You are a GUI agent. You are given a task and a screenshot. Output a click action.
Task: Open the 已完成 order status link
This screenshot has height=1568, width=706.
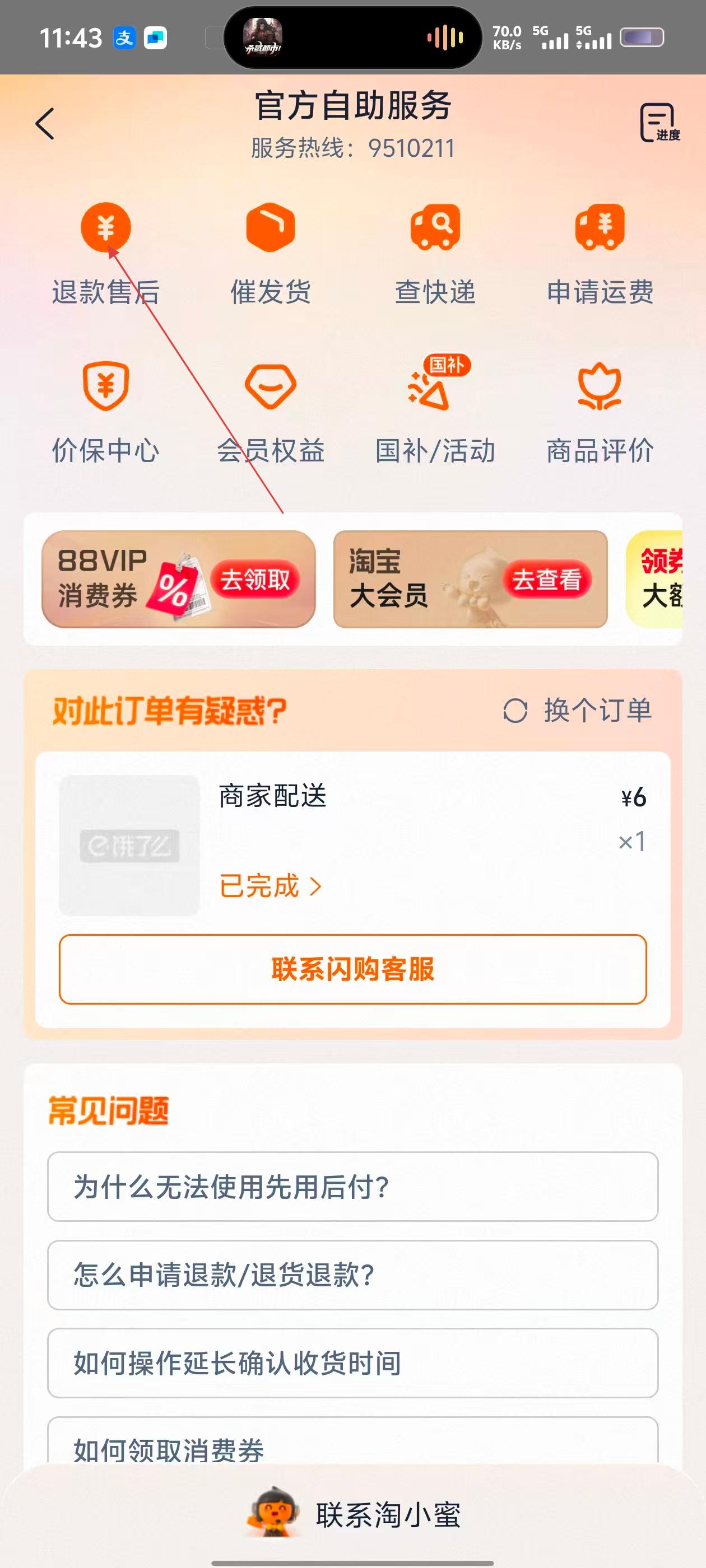coord(270,886)
